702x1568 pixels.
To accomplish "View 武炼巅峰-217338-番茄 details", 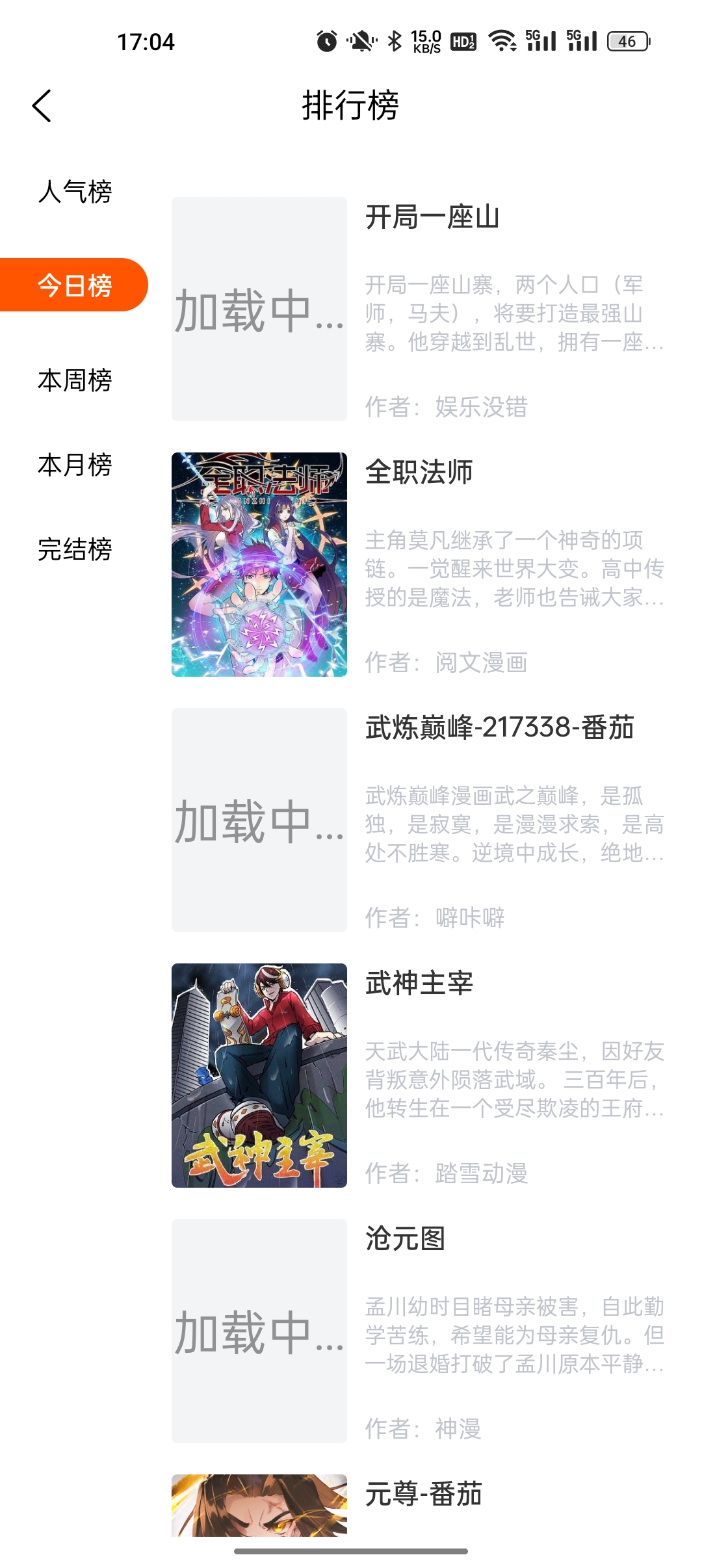I will coord(499,727).
